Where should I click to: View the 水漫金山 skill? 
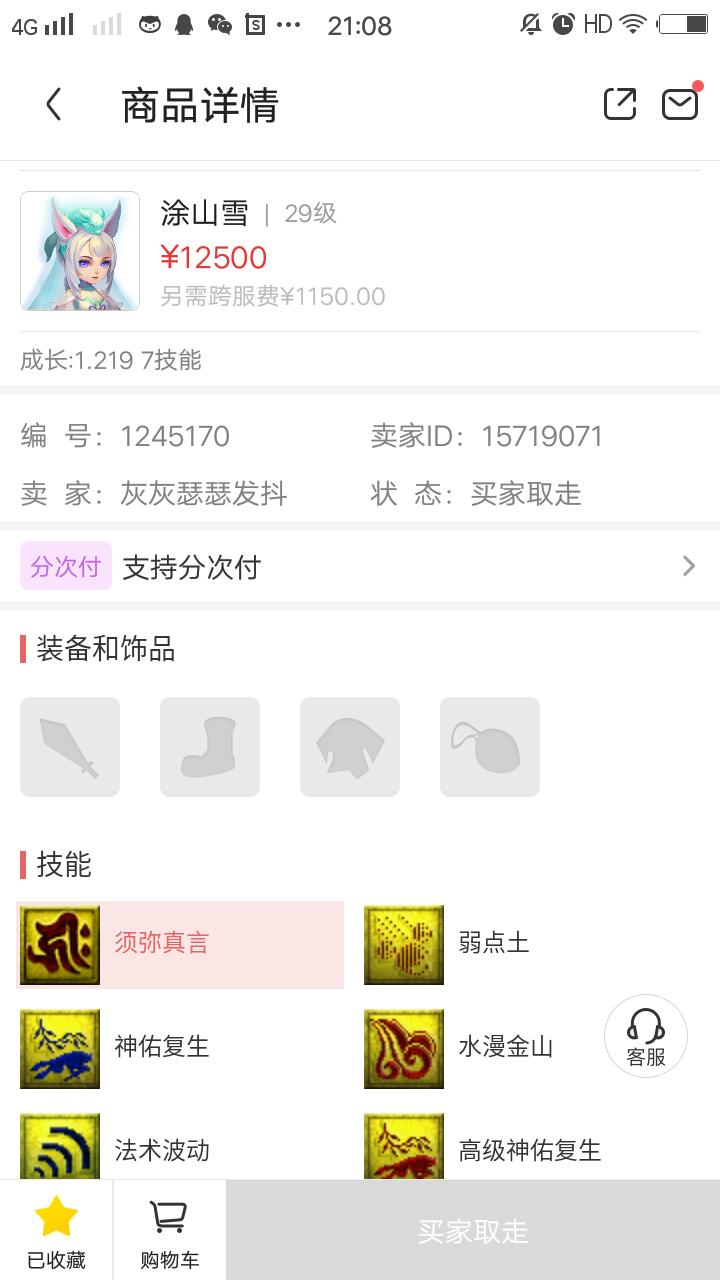[x=460, y=1048]
